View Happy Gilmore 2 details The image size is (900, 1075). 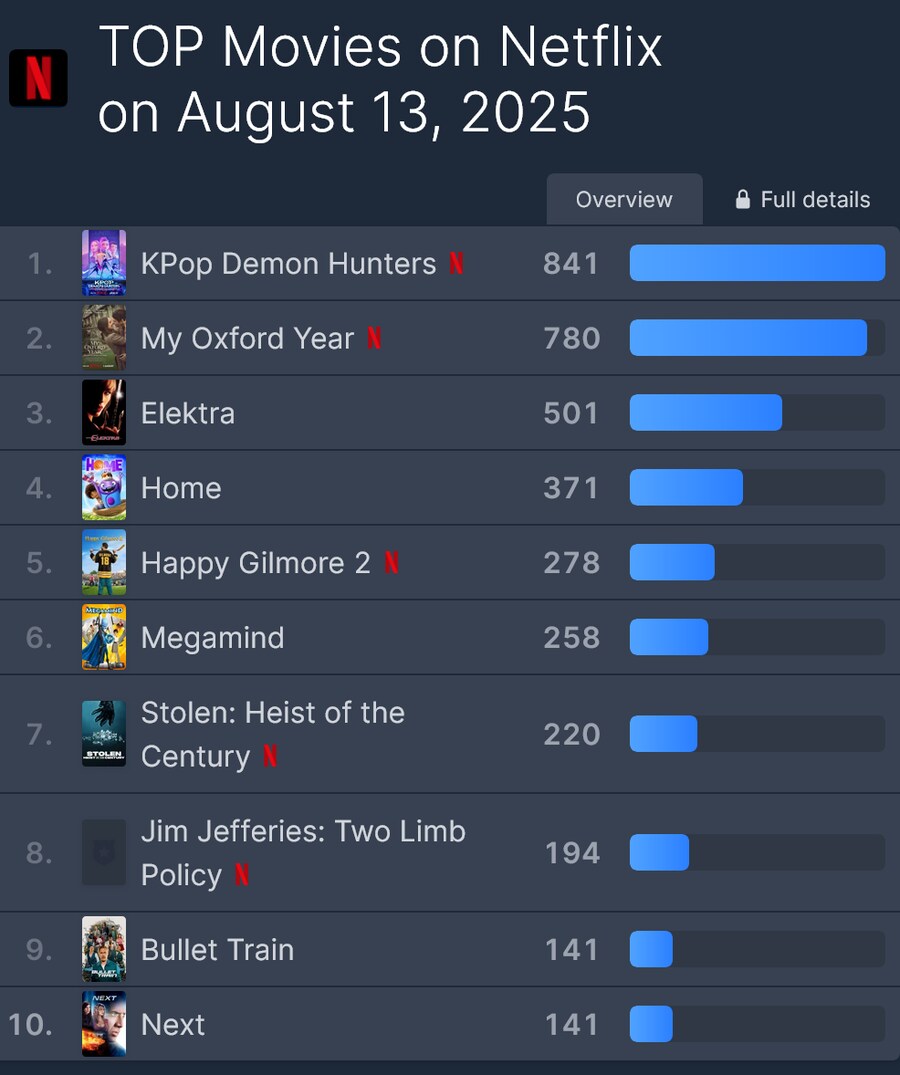click(x=255, y=563)
